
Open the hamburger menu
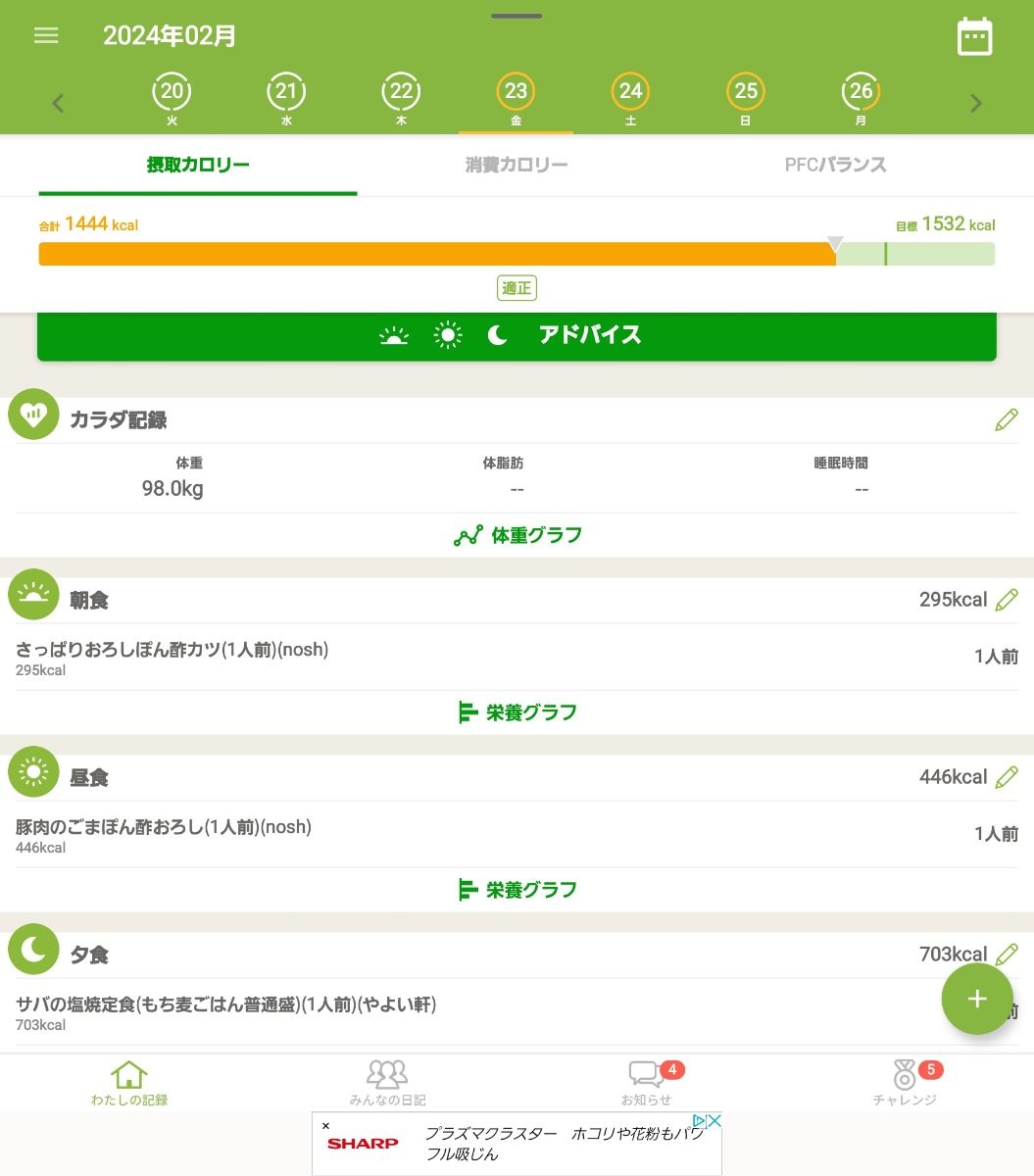(46, 36)
